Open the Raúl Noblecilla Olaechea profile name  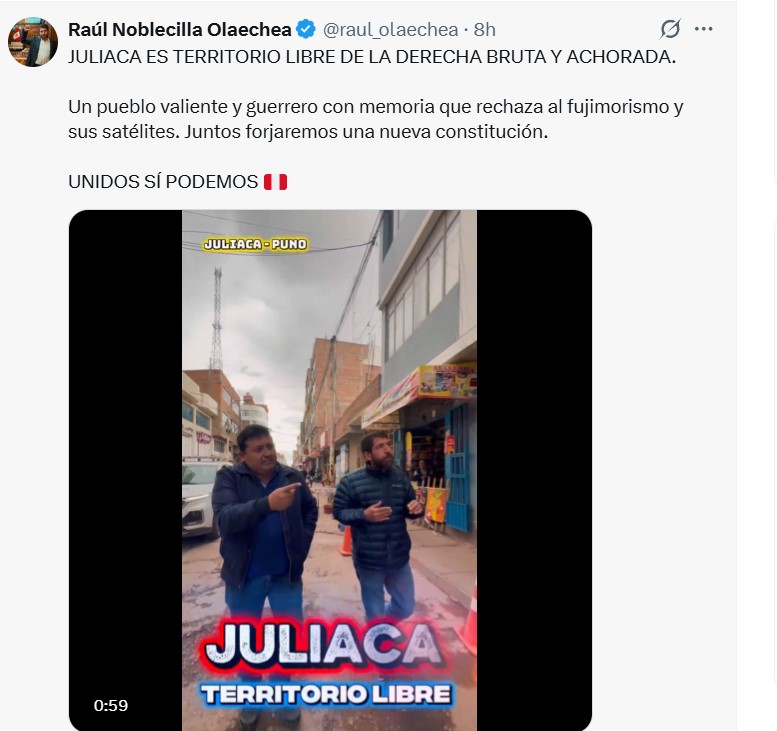click(179, 30)
